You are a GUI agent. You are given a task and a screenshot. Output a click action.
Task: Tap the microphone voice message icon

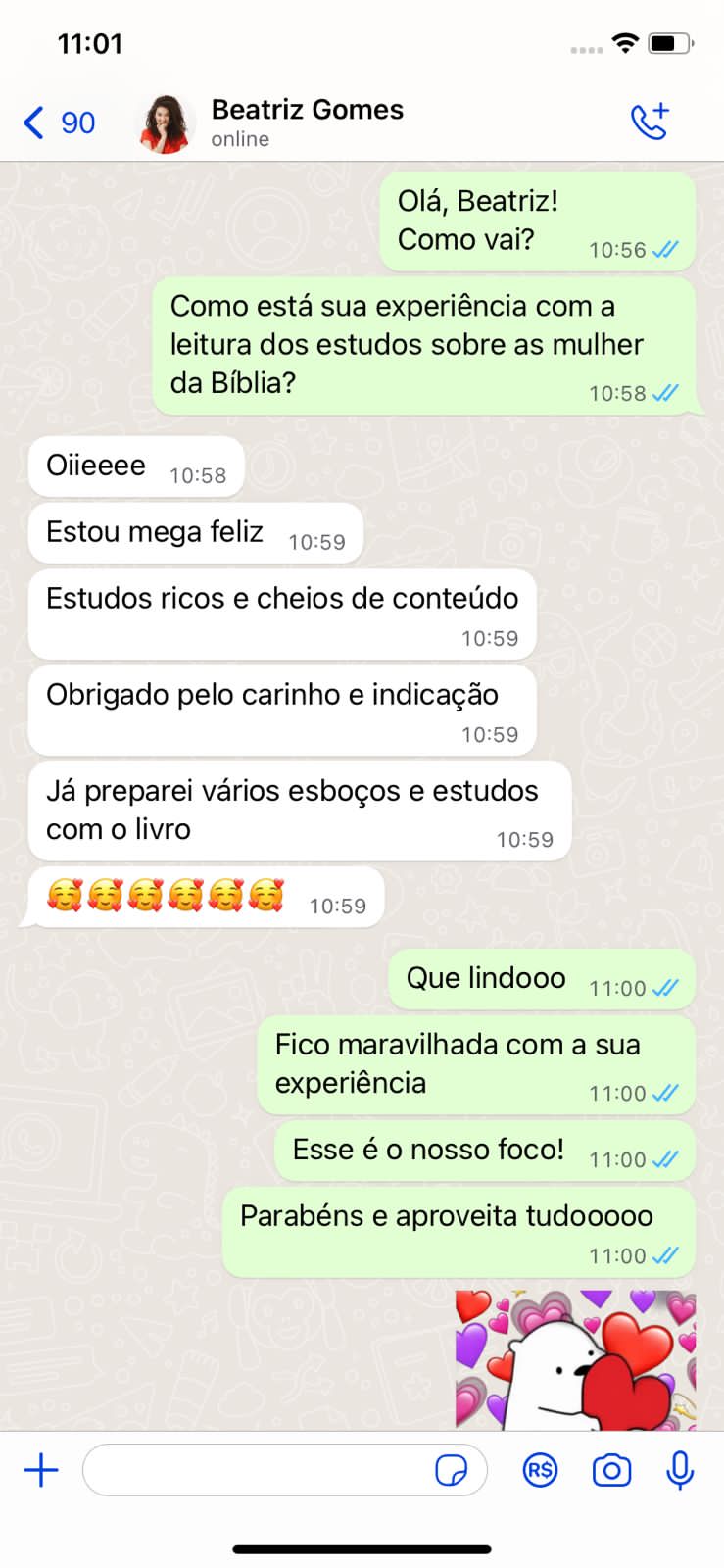pyautogui.click(x=679, y=1470)
